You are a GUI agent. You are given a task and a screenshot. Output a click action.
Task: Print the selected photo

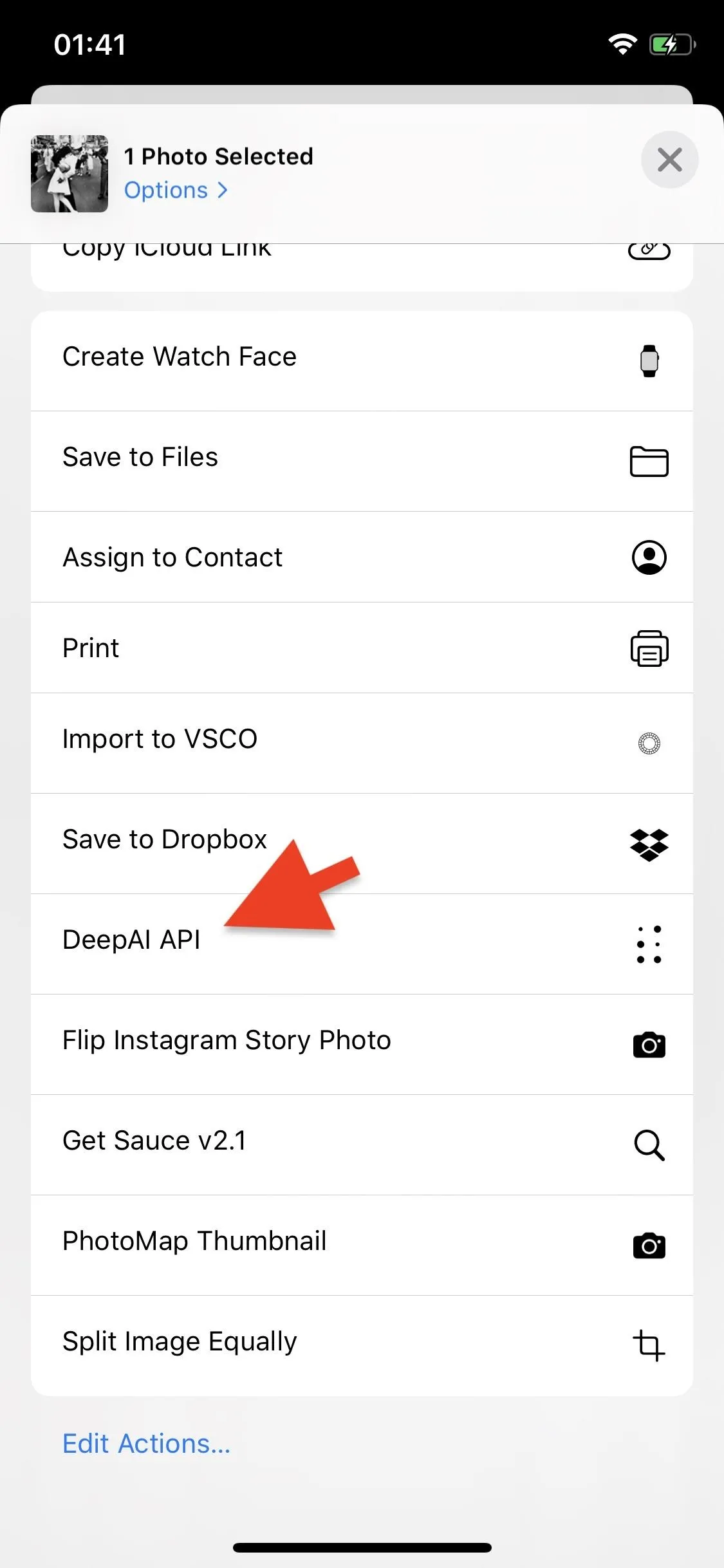[362, 648]
